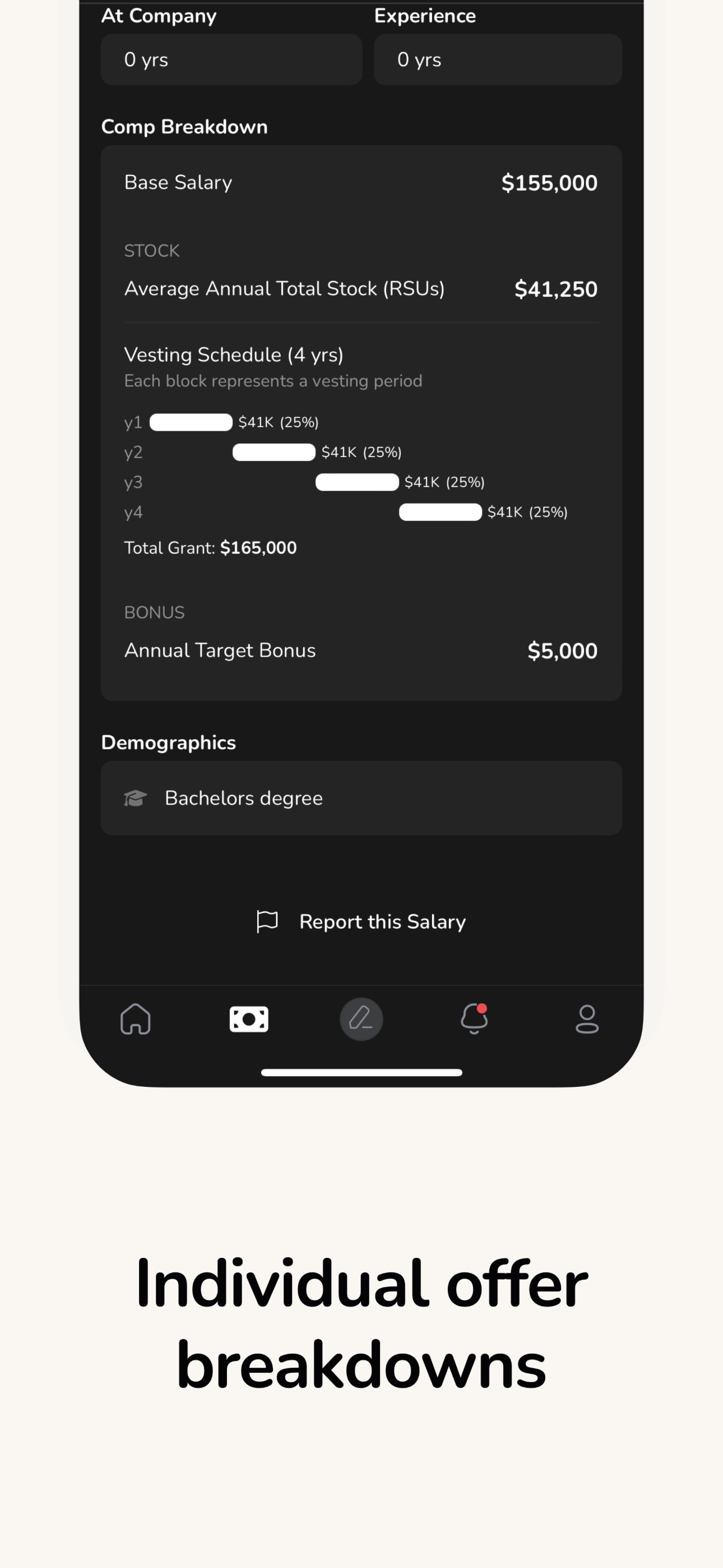Open the Vesting Schedule details
The height and width of the screenshot is (1568, 723).
[234, 354]
